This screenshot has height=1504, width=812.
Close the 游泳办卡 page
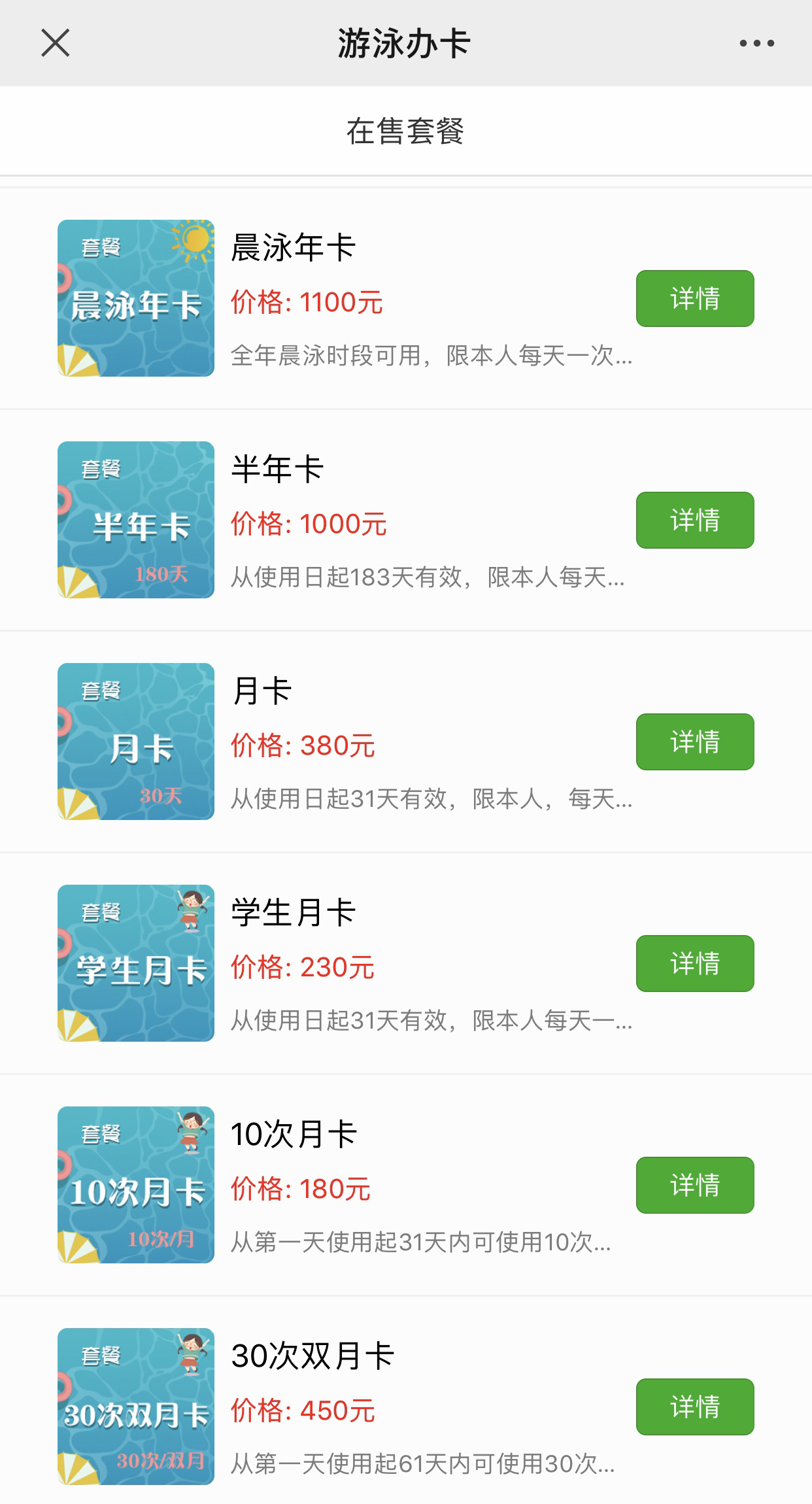click(x=56, y=43)
